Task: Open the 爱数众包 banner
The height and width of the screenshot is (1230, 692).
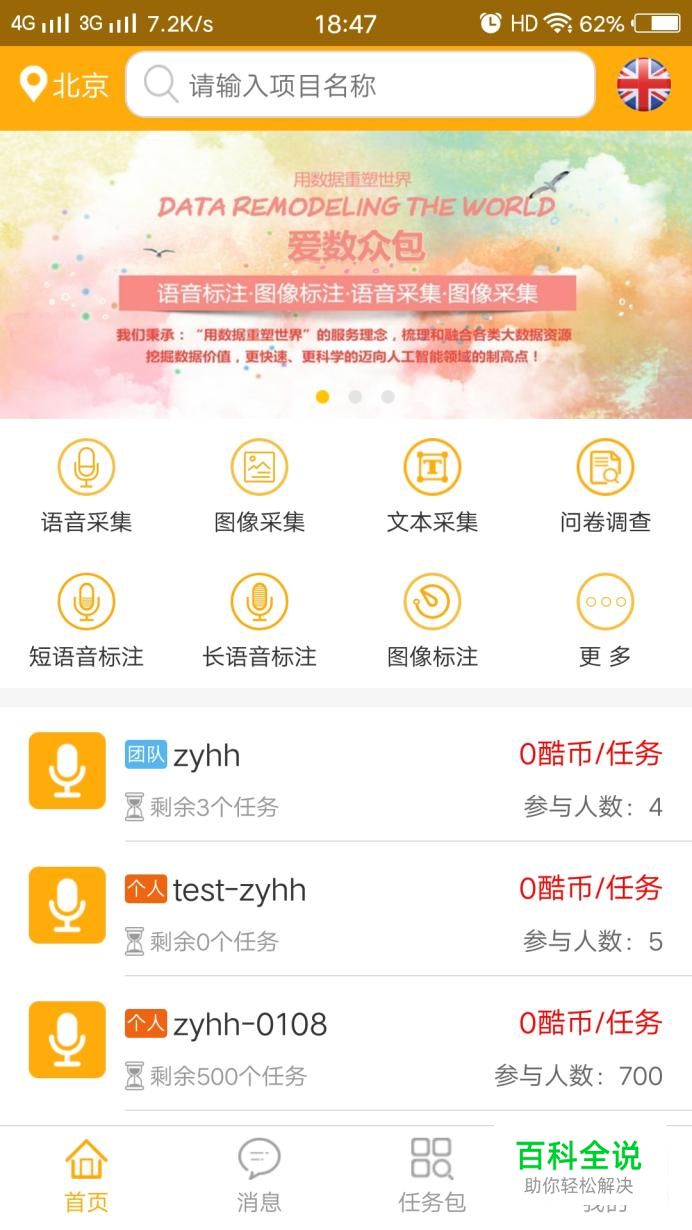Action: (x=346, y=275)
